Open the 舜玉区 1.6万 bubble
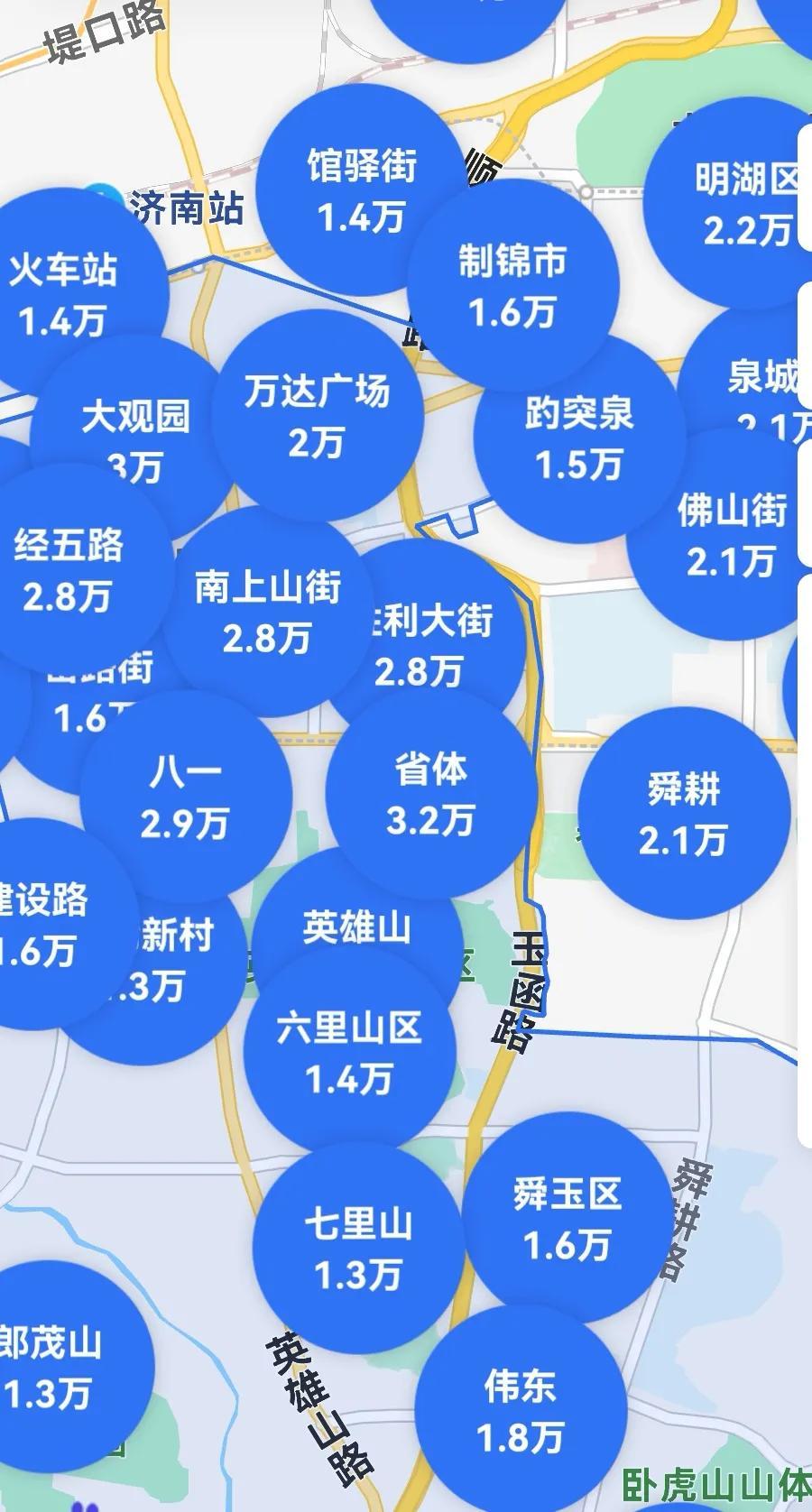The height and width of the screenshot is (1512, 812). coord(567,1219)
